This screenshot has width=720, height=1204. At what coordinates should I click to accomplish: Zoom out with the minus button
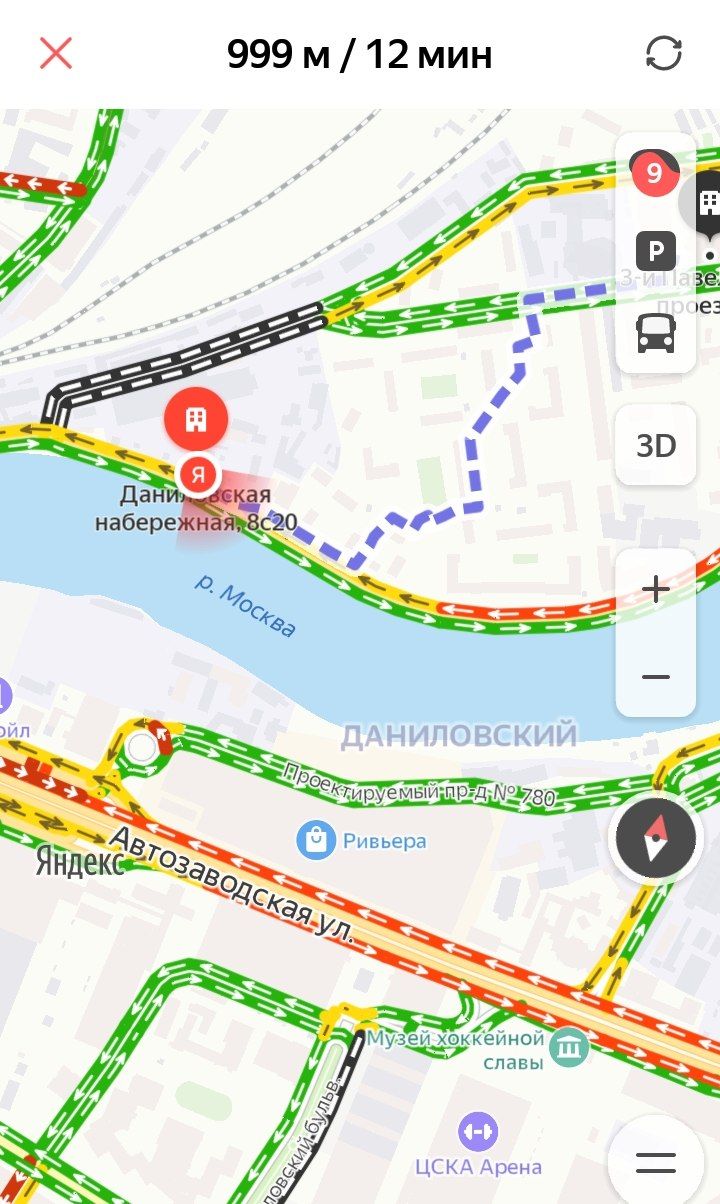[656, 677]
